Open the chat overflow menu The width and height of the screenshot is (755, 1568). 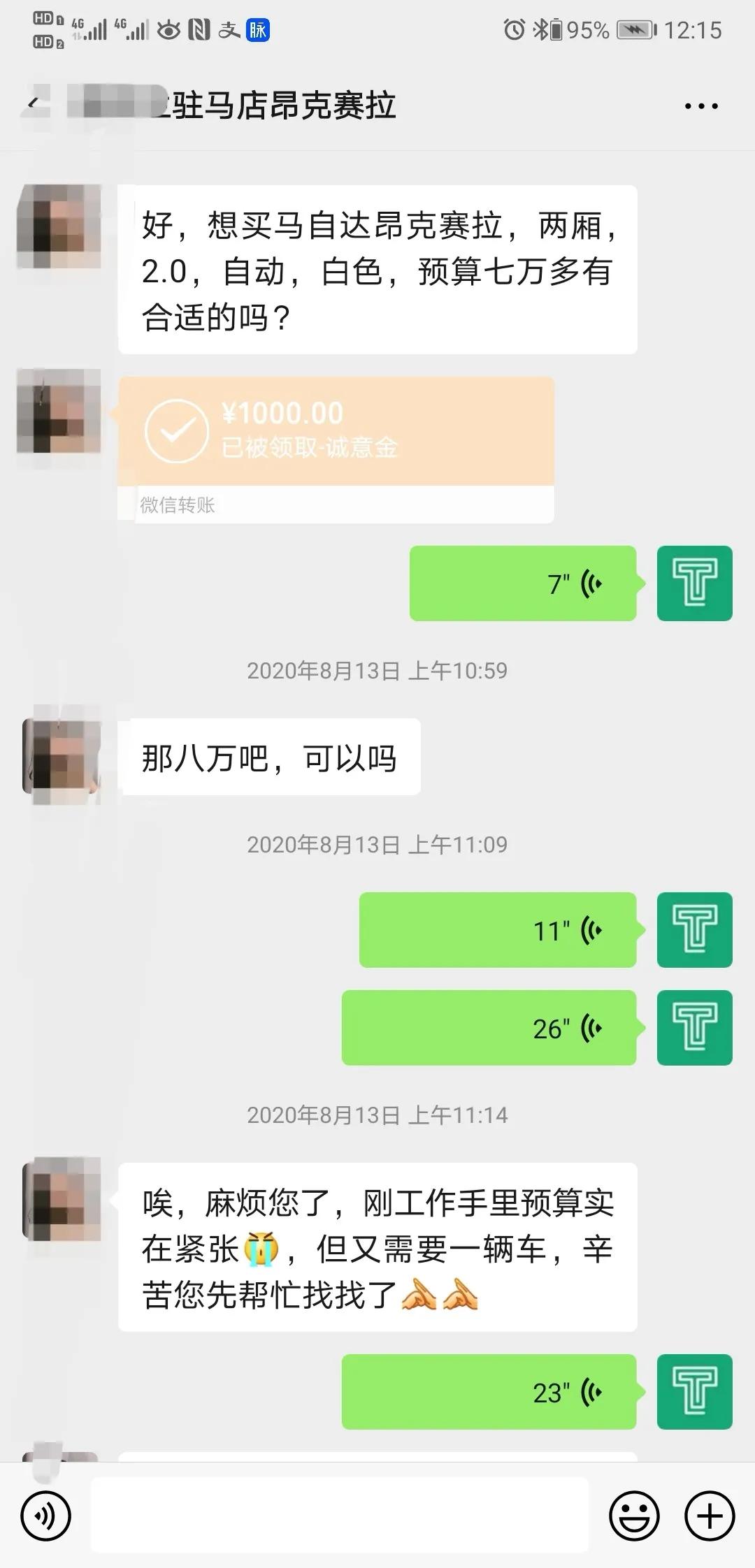pos(700,106)
